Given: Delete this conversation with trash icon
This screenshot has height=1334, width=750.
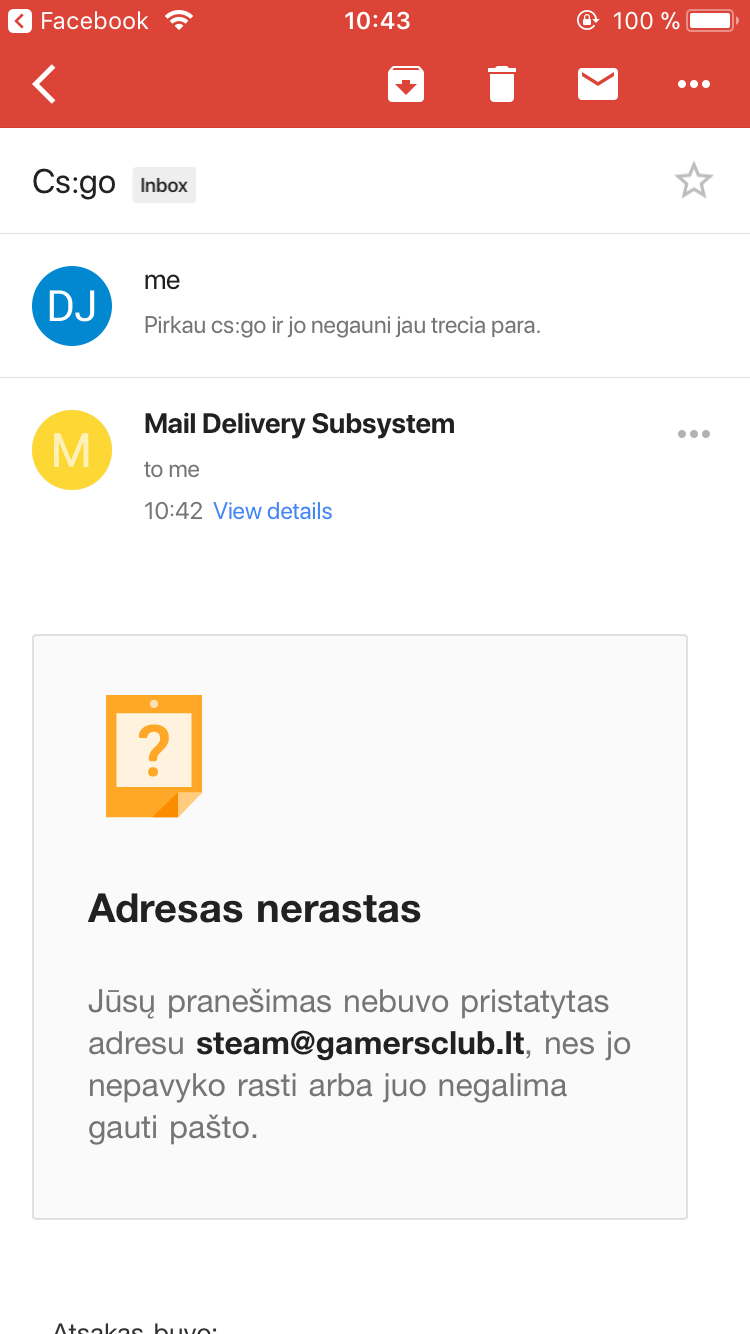Looking at the screenshot, I should [x=502, y=84].
